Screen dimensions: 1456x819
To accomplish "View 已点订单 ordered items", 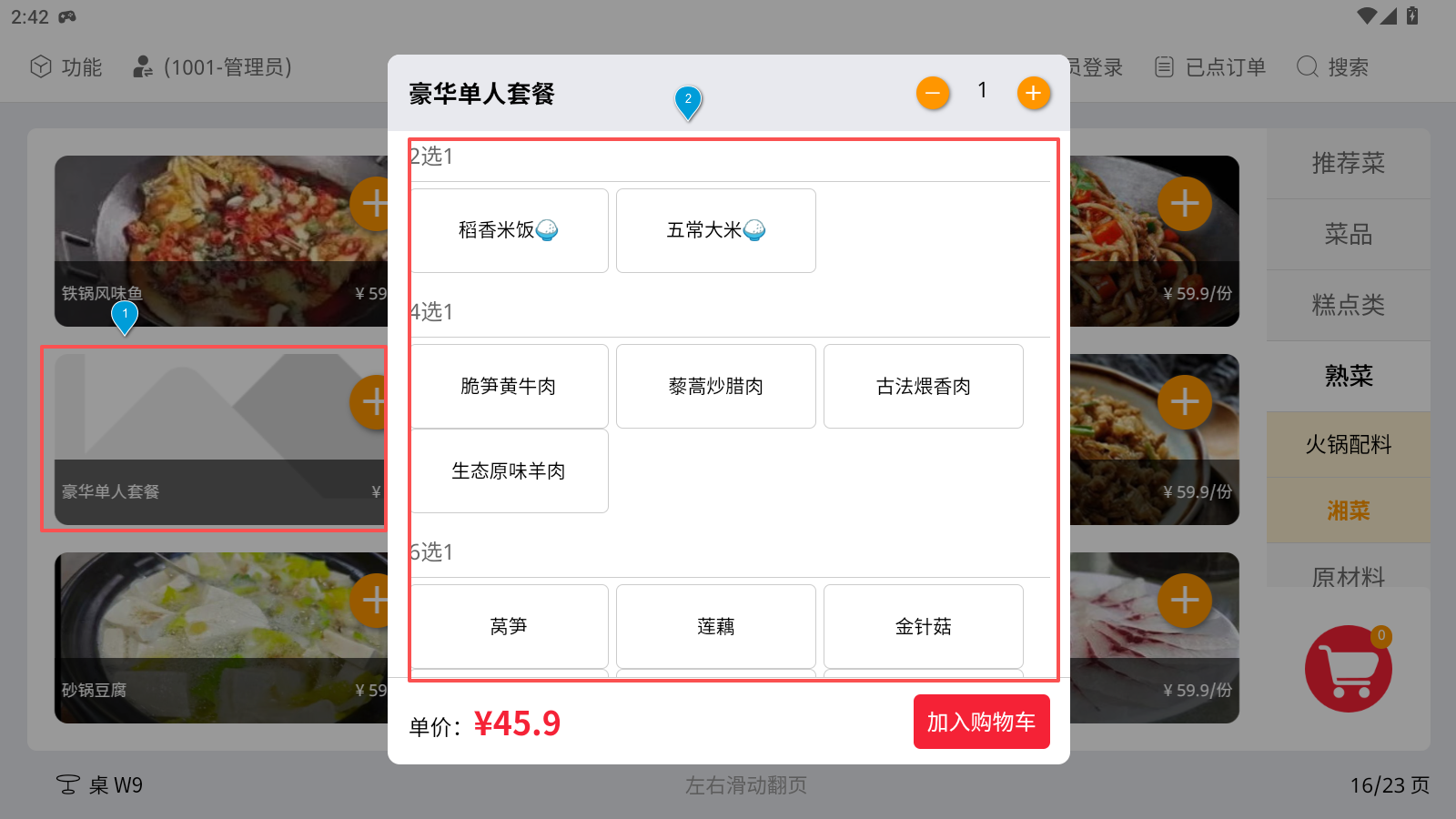I will pos(1210,66).
